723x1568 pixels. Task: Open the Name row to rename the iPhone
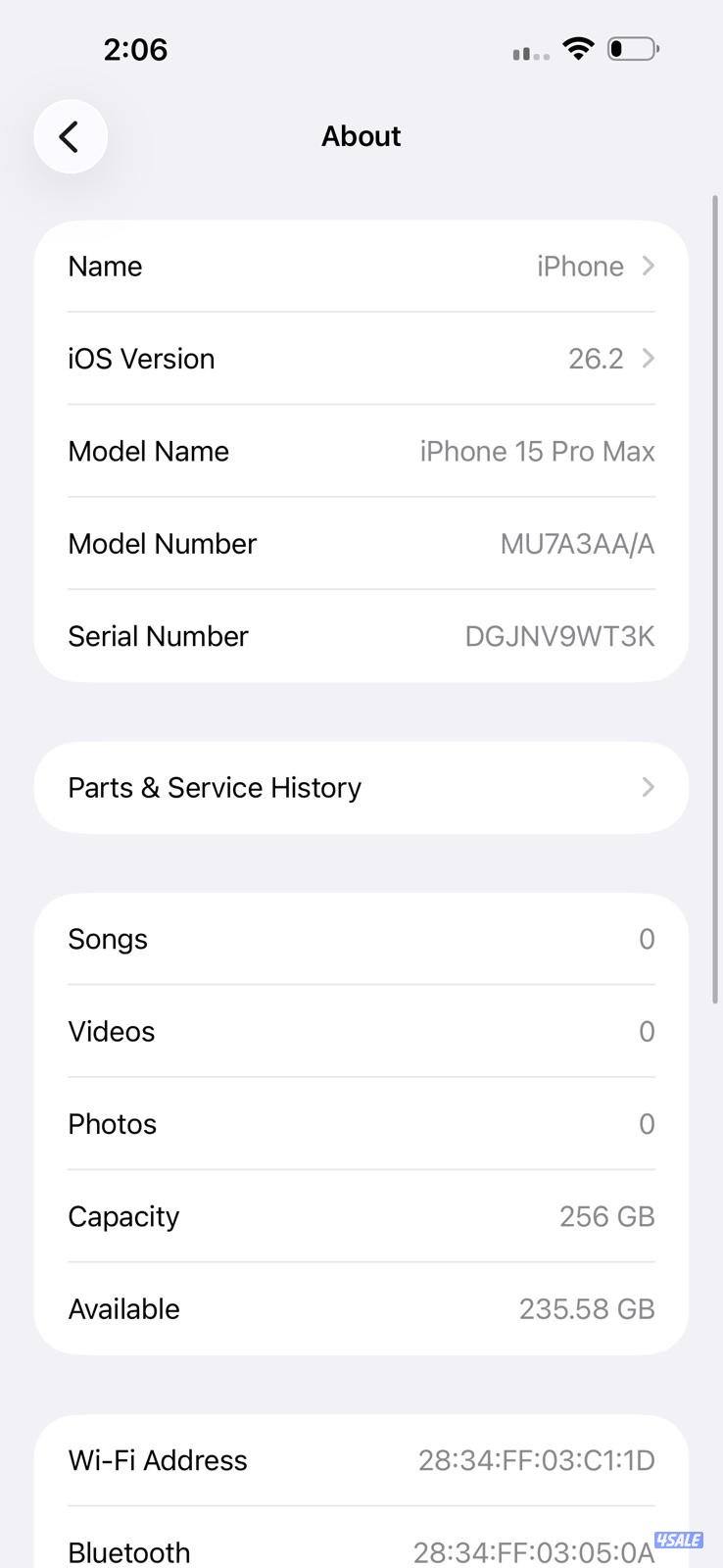(361, 266)
